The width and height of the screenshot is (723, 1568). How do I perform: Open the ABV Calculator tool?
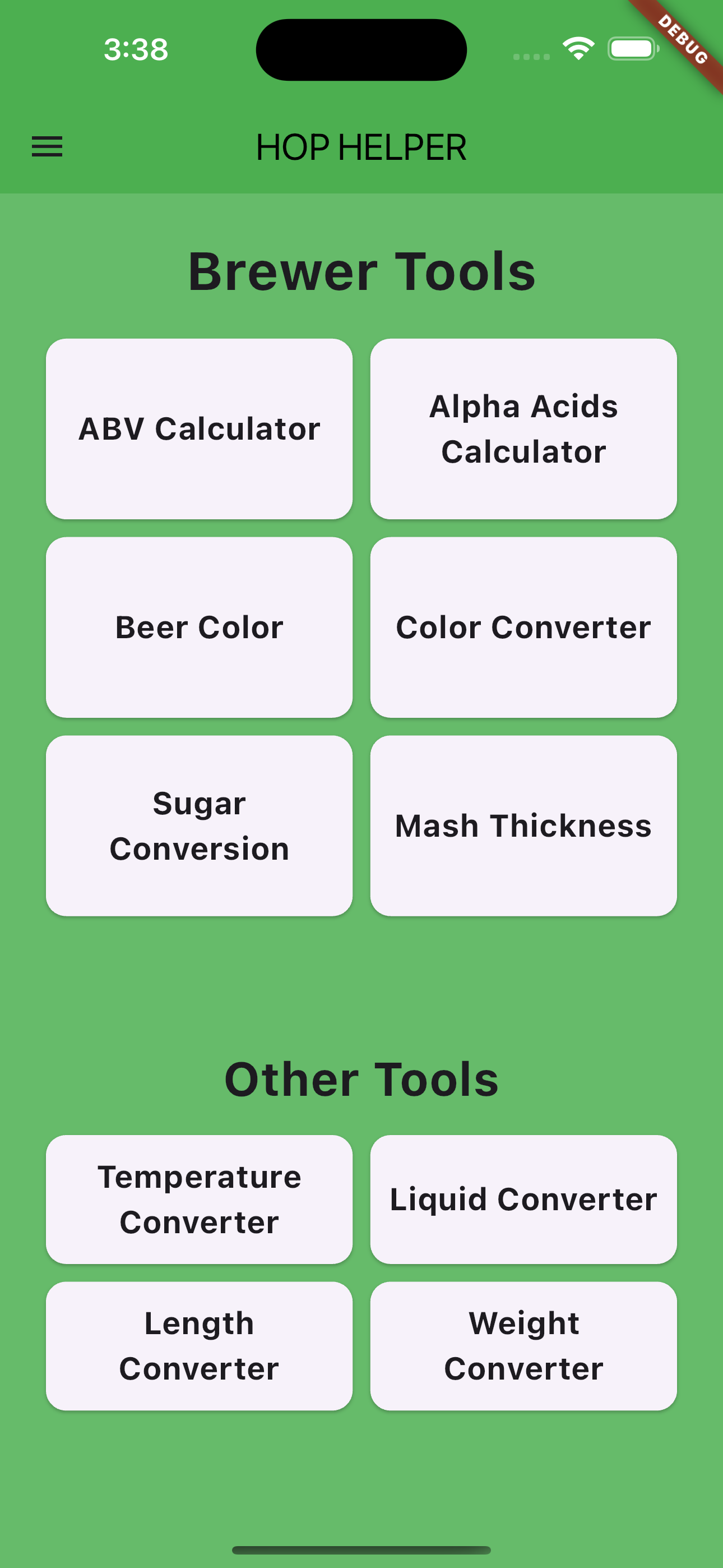199,429
